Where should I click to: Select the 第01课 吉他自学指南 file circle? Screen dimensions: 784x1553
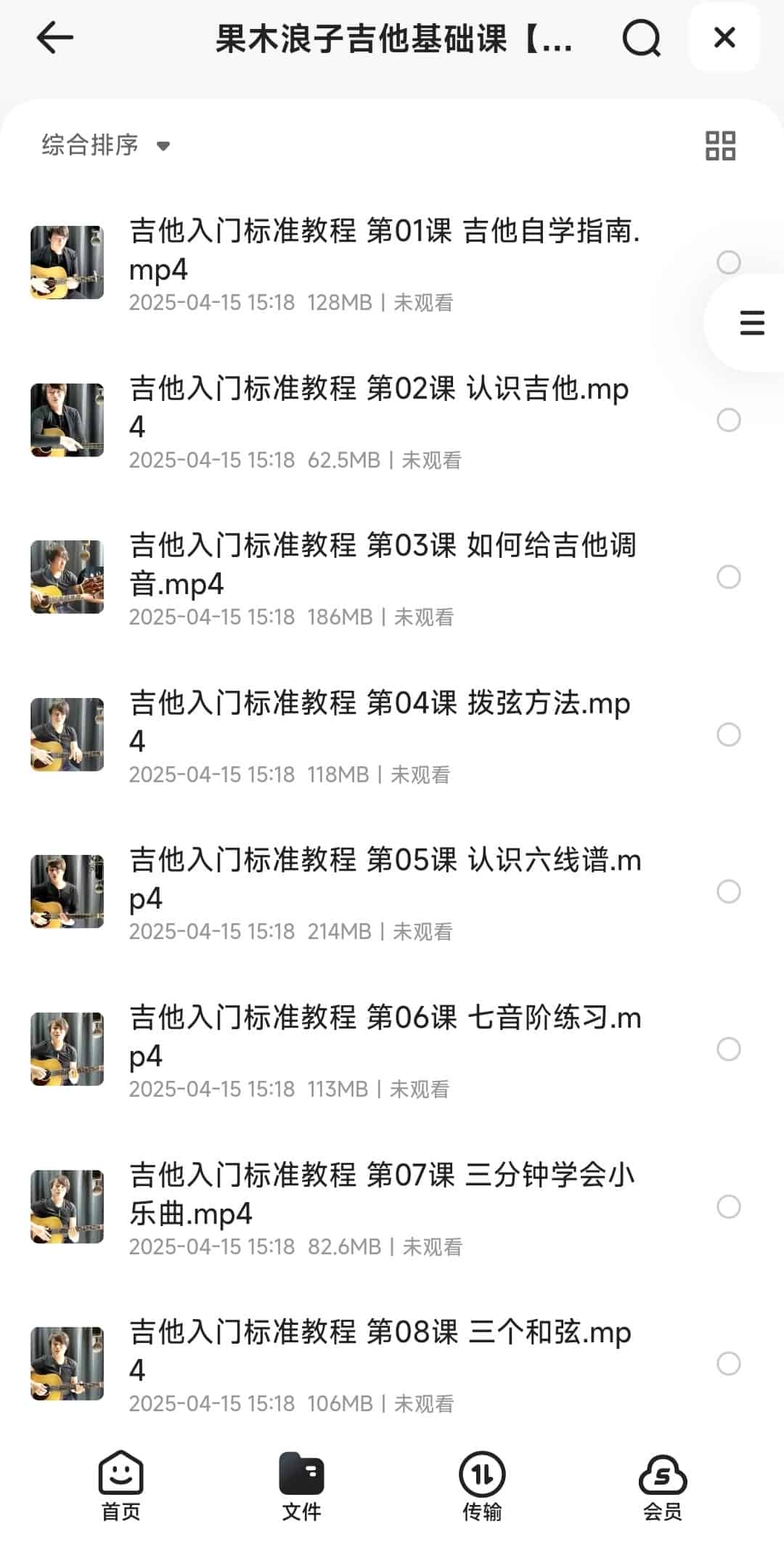(x=728, y=262)
